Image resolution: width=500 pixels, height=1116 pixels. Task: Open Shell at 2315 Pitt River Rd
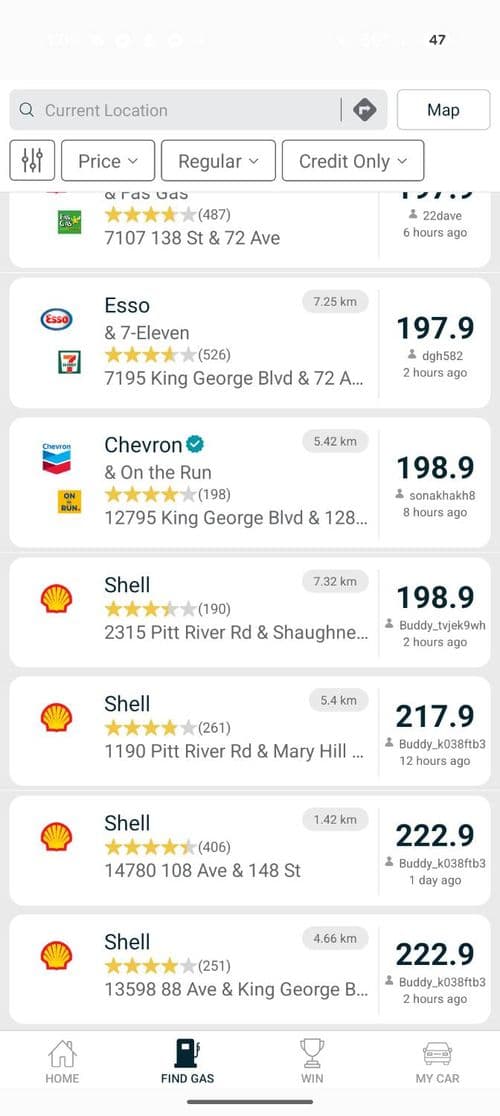pyautogui.click(x=250, y=612)
